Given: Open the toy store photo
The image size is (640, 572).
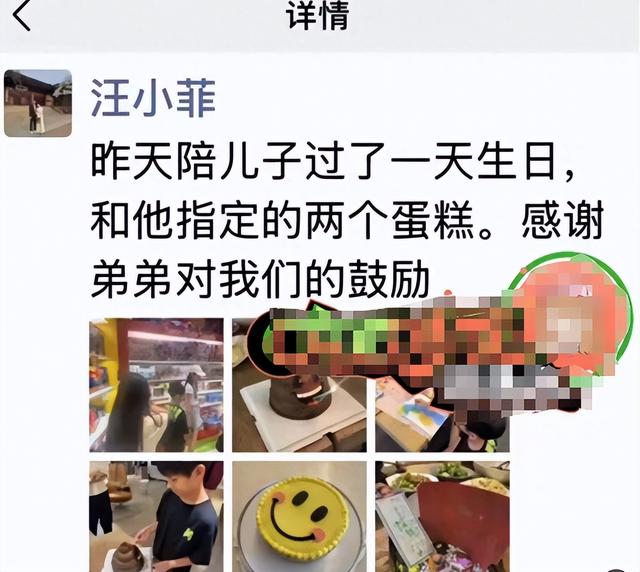Looking at the screenshot, I should tap(156, 386).
